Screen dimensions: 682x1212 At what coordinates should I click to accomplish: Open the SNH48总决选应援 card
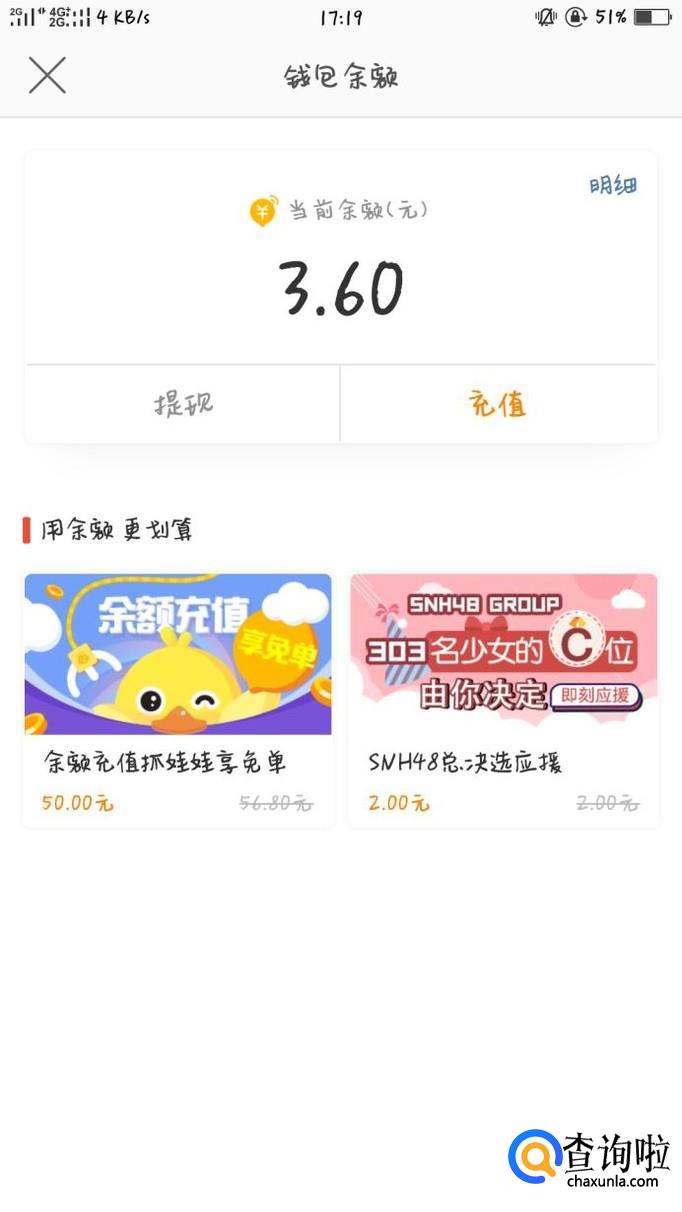tap(503, 699)
